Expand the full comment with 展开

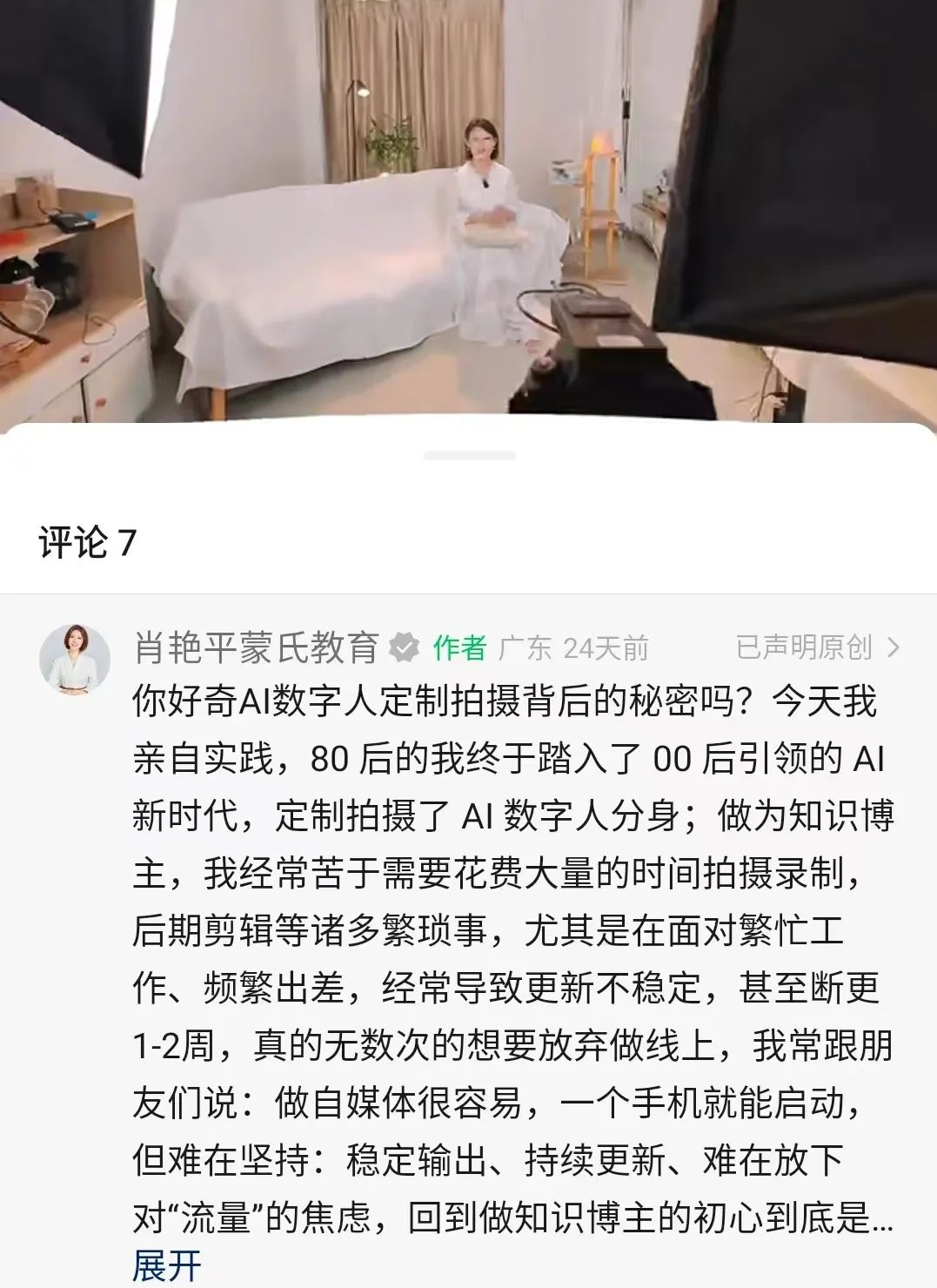tap(166, 1265)
